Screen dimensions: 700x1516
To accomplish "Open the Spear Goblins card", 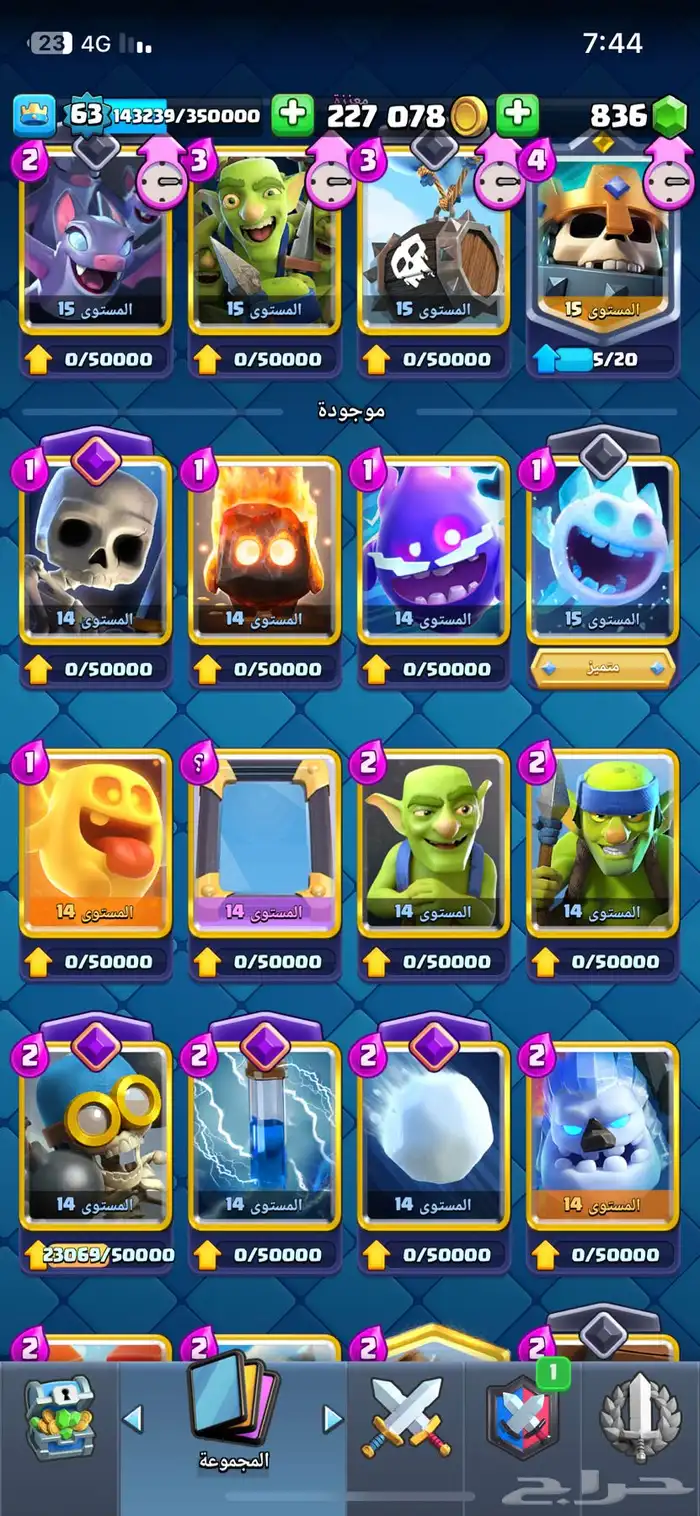I will tap(602, 842).
